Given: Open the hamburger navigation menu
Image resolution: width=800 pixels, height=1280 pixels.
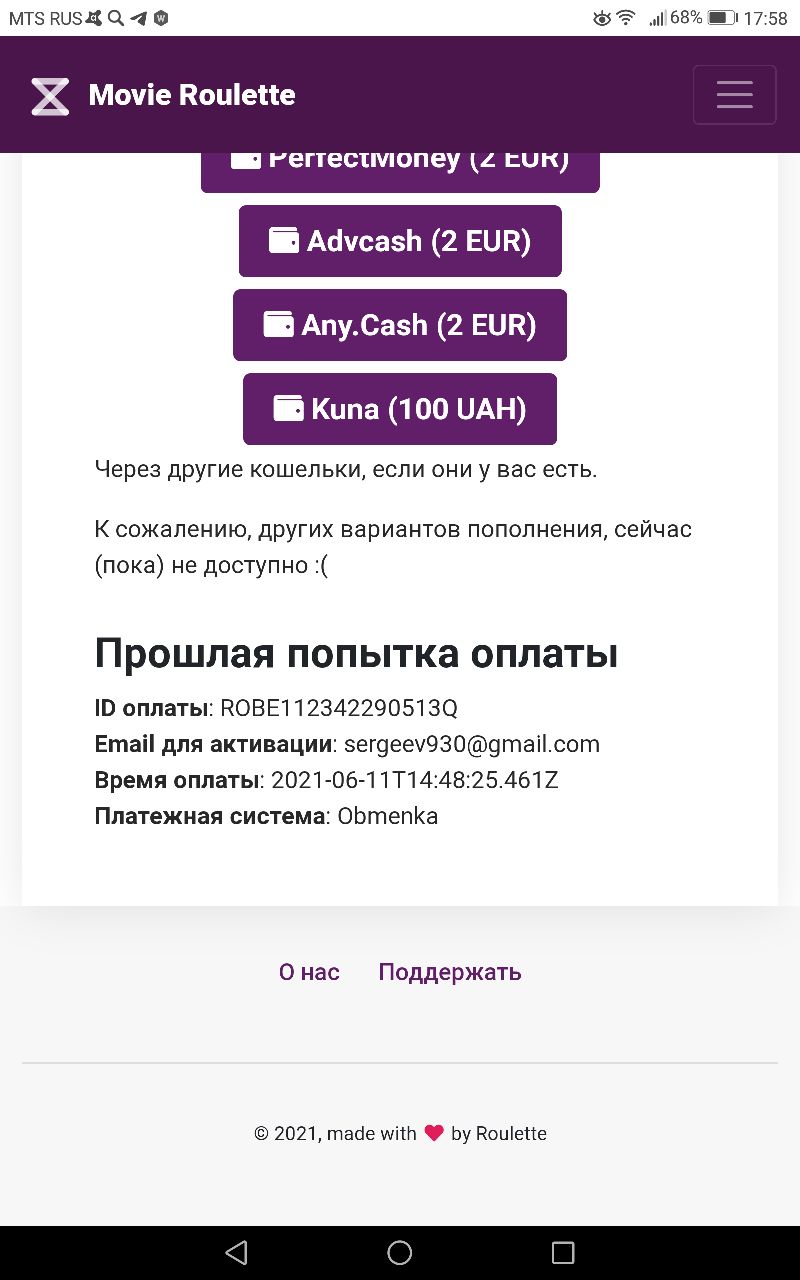Looking at the screenshot, I should pos(734,95).
